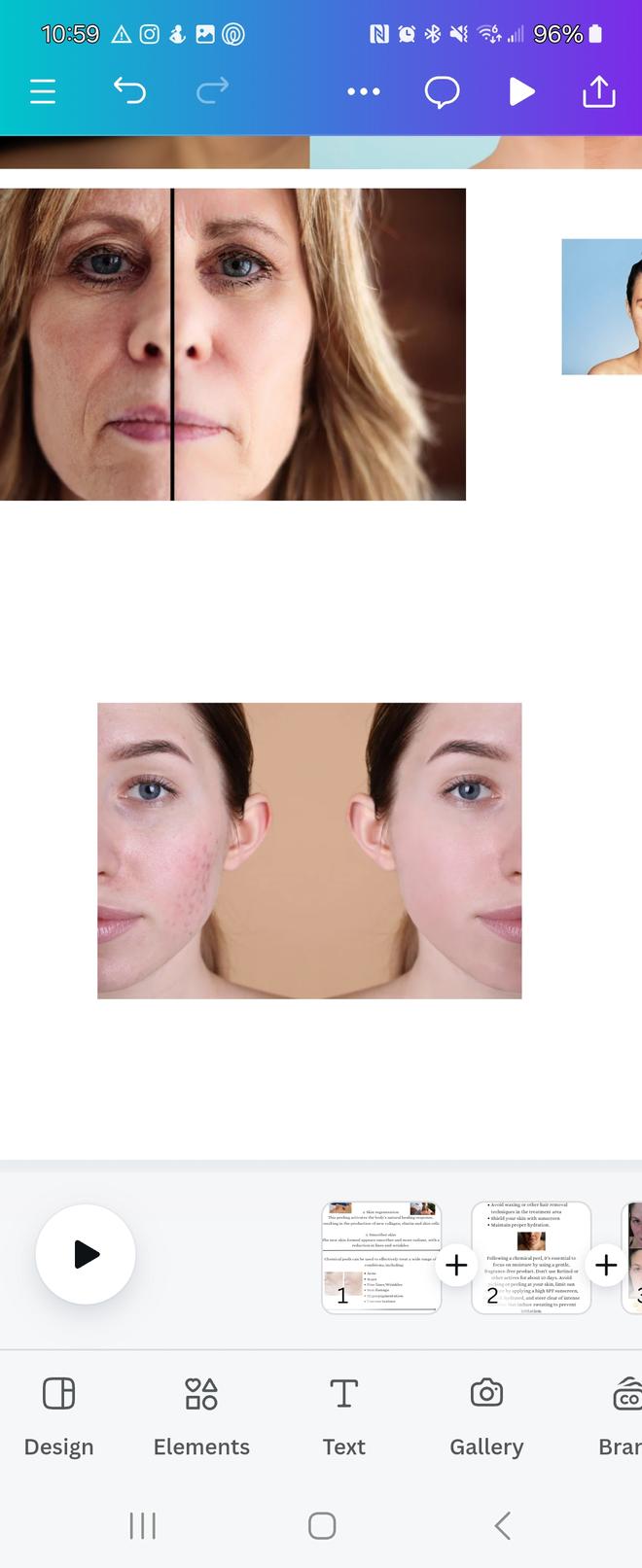Start presentation from the top bar play icon
Viewport: 642px width, 1568px height.
pos(521,92)
